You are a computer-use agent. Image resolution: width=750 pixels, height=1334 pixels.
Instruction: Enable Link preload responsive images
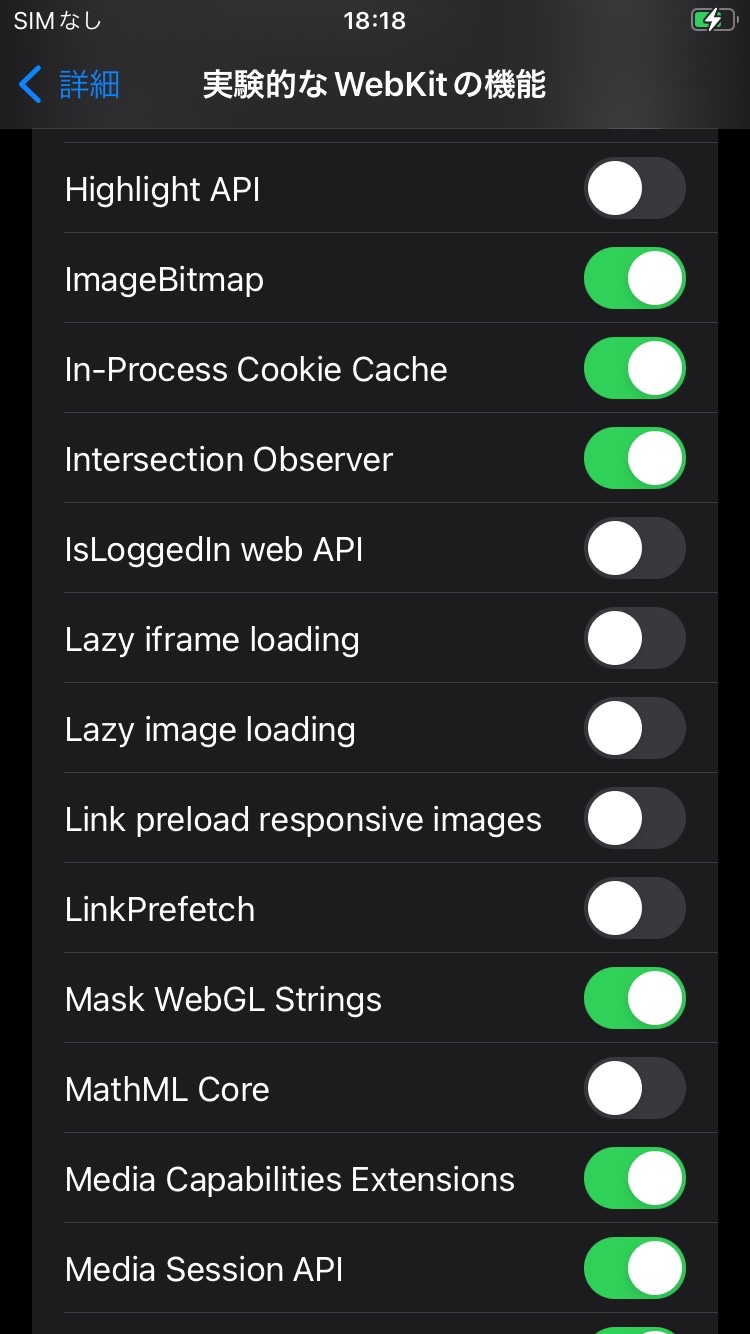pyautogui.click(x=634, y=818)
